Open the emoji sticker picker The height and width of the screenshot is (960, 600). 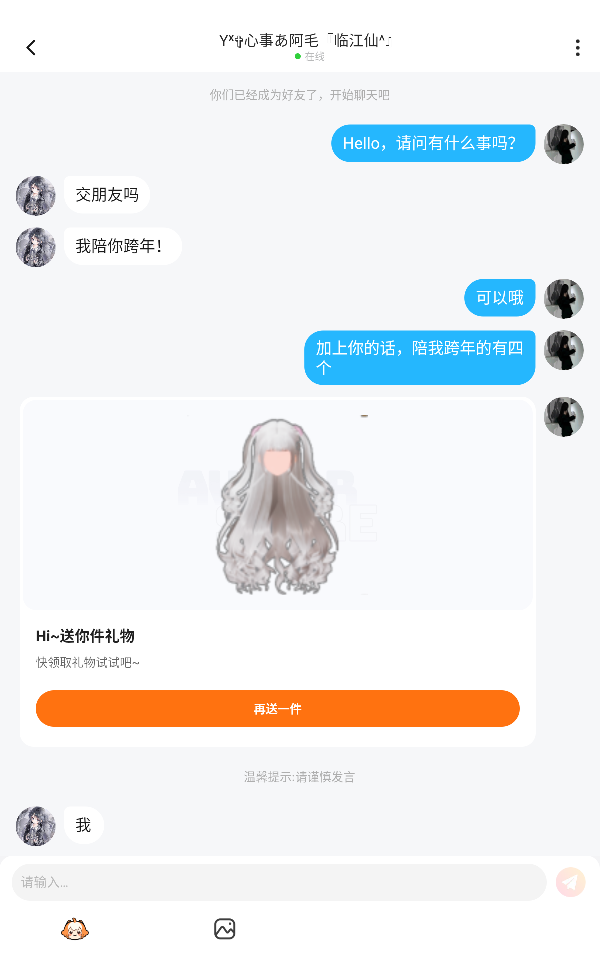pos(75,930)
